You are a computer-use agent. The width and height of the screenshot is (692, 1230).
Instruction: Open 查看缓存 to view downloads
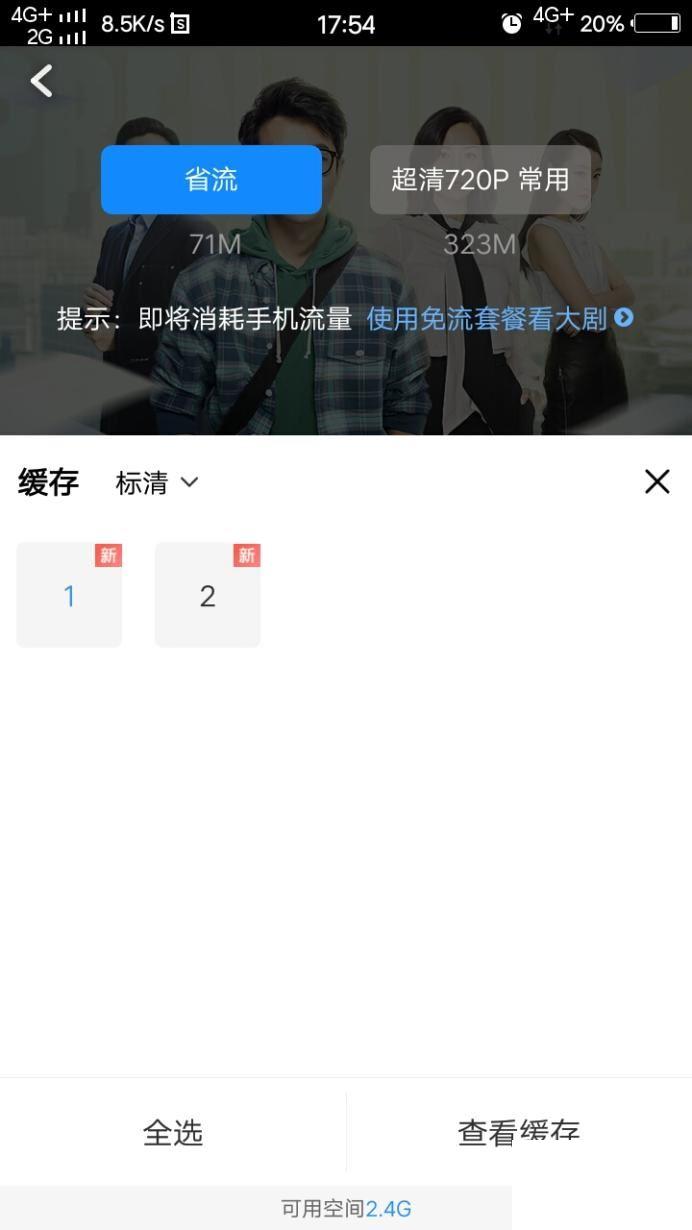click(x=519, y=1132)
